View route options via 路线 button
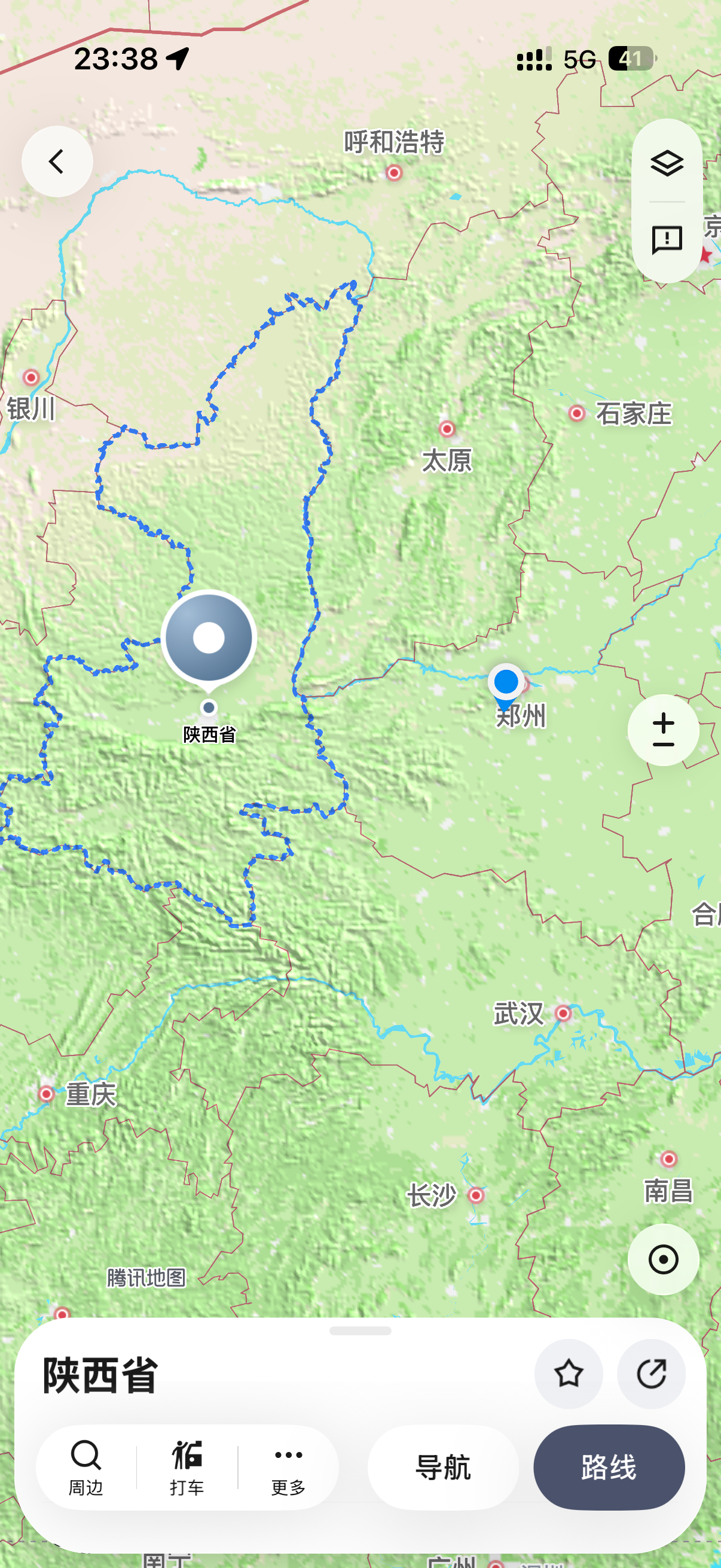This screenshot has height=1568, width=721. click(x=609, y=1467)
